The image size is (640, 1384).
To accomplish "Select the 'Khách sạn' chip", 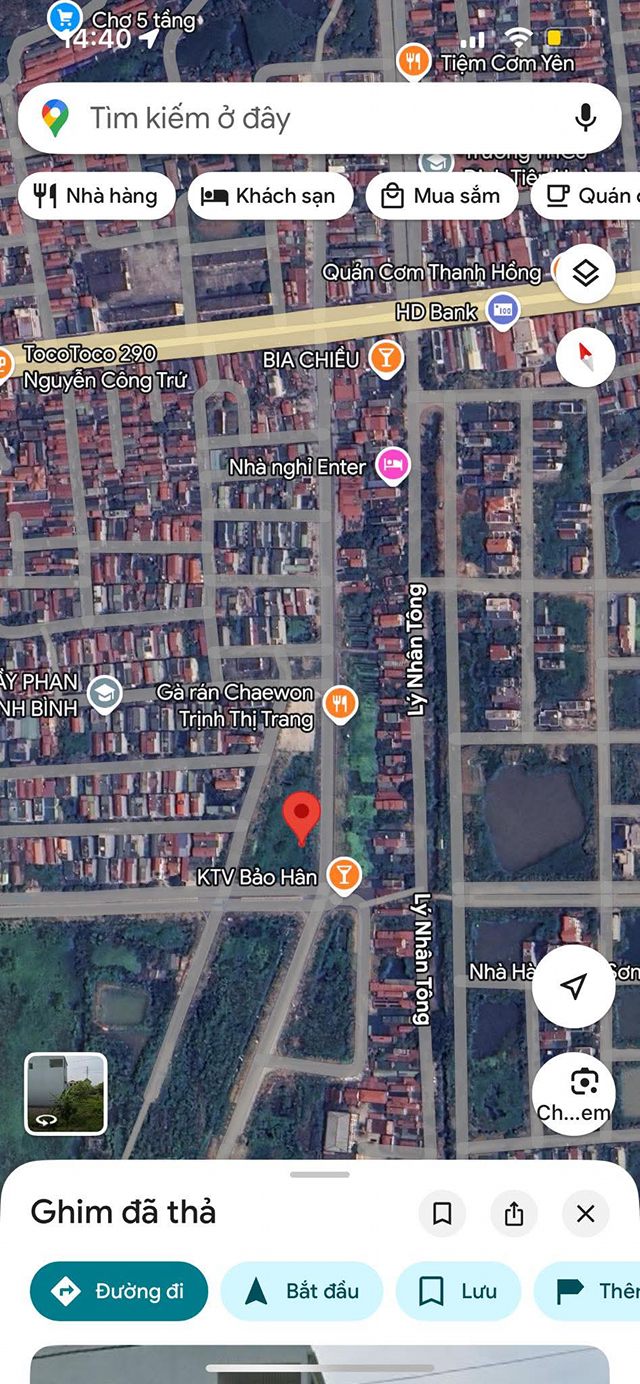I will pos(270,196).
